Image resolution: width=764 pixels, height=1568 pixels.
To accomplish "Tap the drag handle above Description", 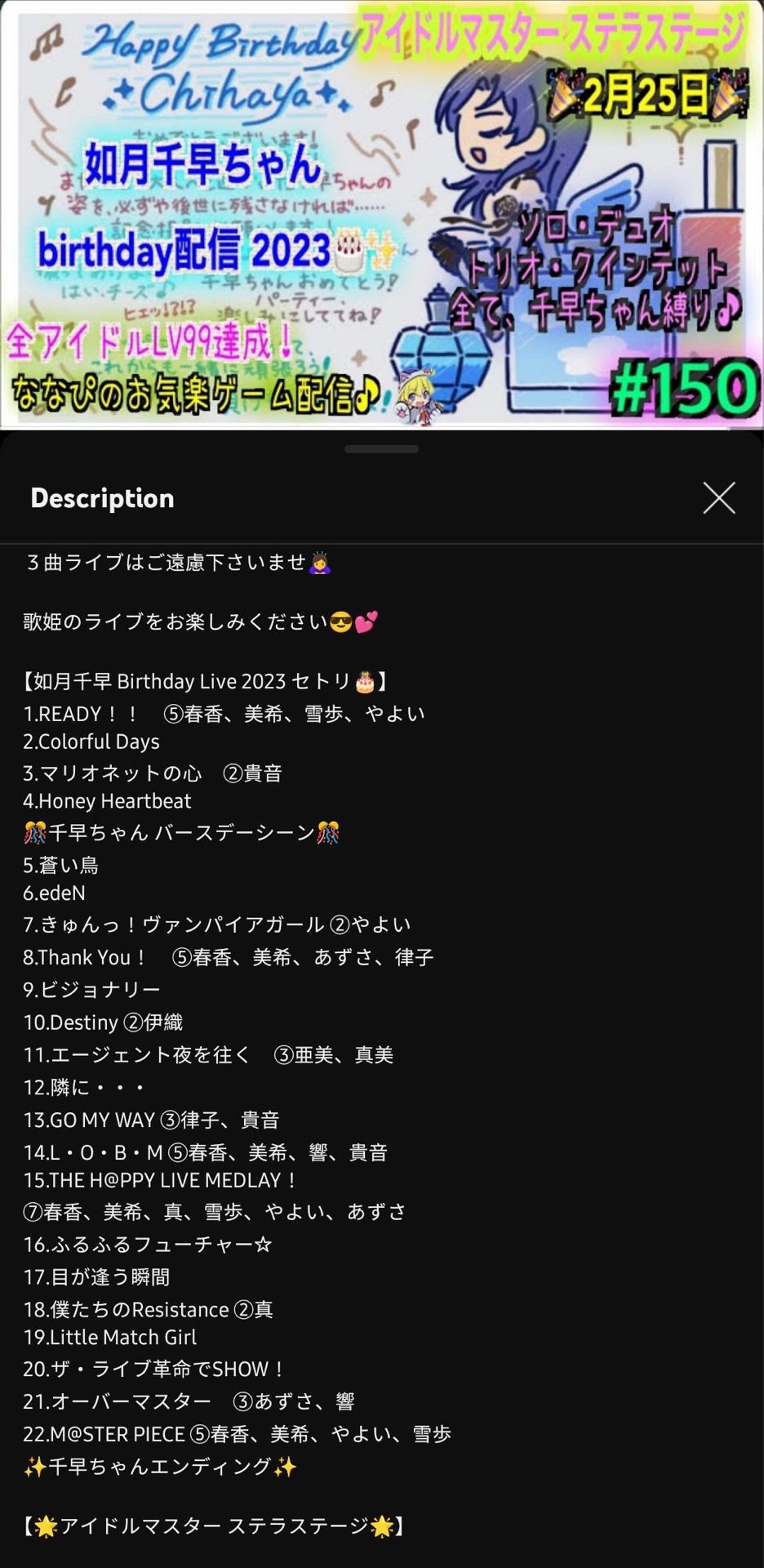I will [x=381, y=448].
